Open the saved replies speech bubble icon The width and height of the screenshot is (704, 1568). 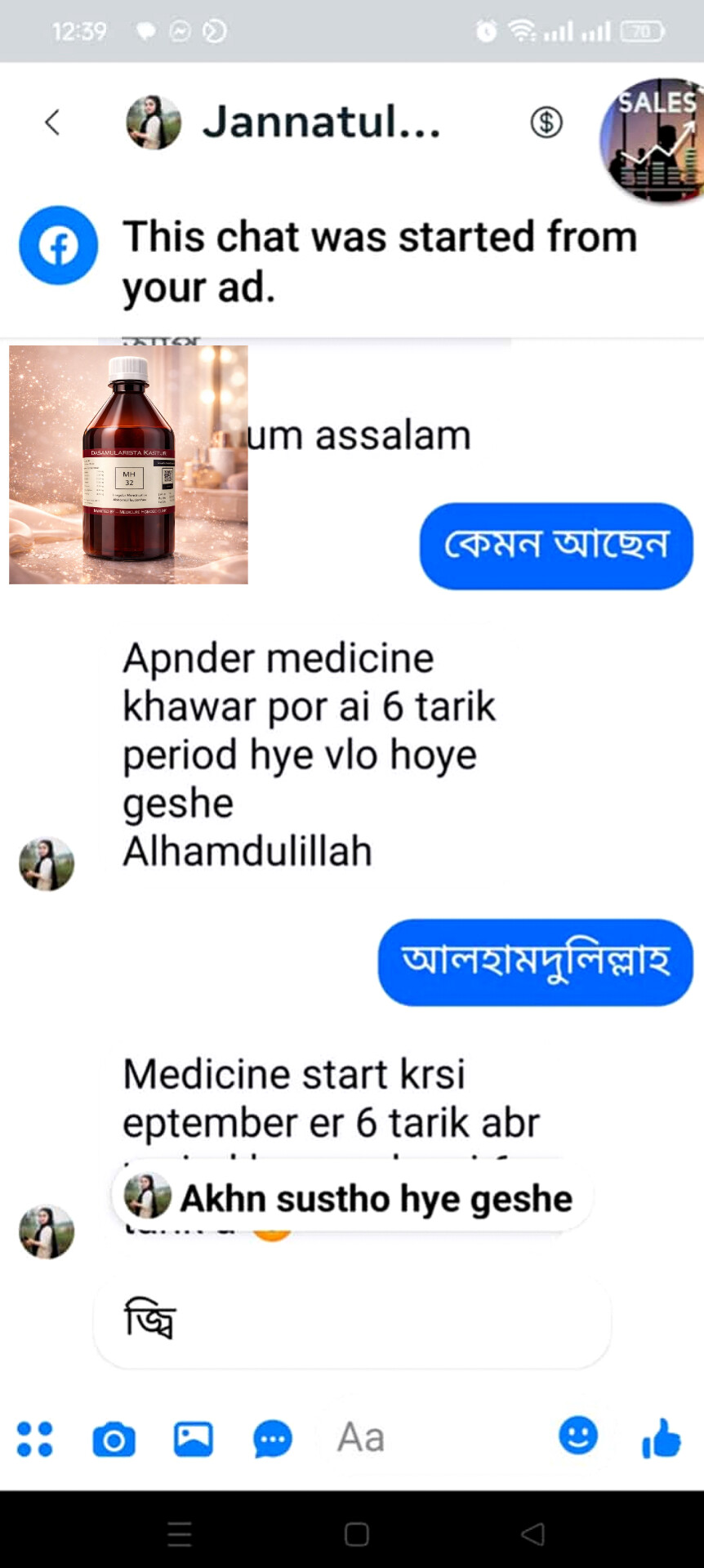[x=273, y=1439]
